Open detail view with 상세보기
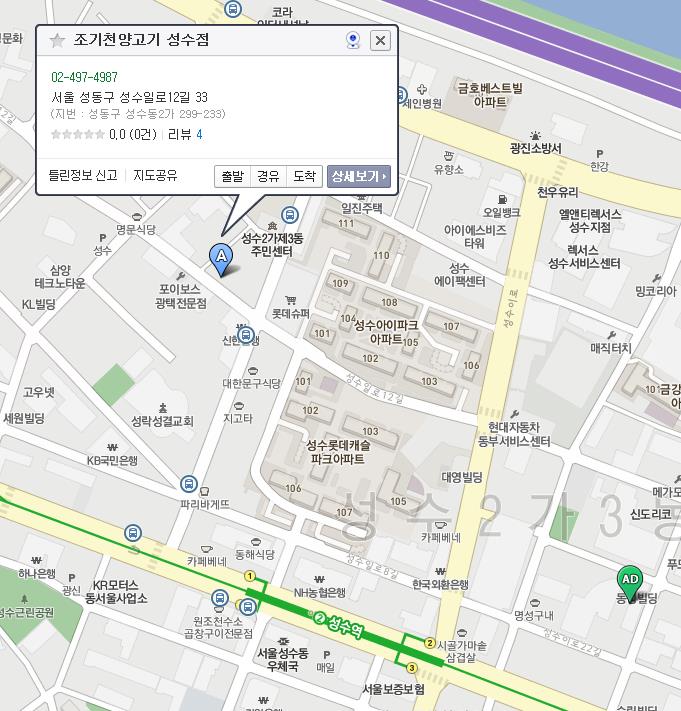This screenshot has height=711, width=681. [x=358, y=176]
